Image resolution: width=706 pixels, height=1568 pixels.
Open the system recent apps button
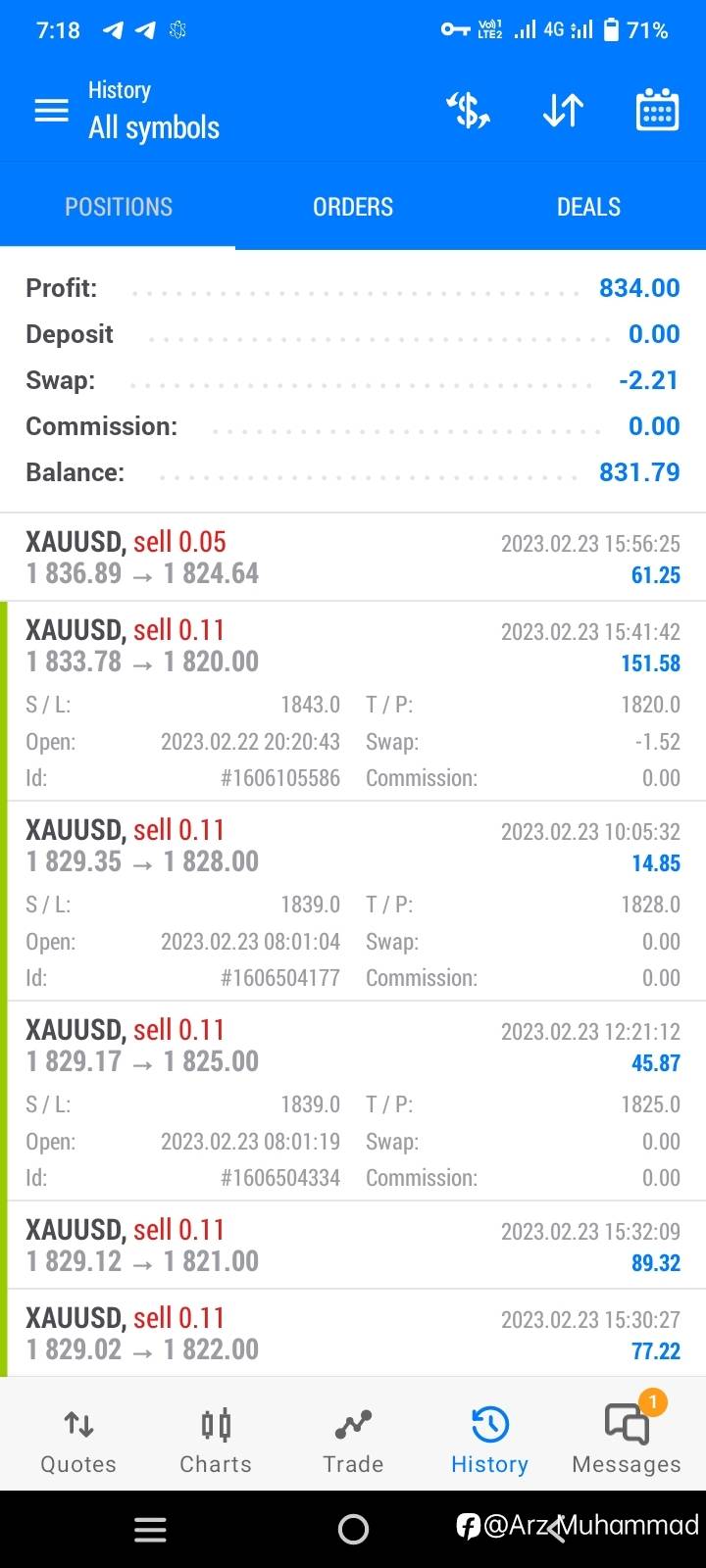coord(150,1530)
